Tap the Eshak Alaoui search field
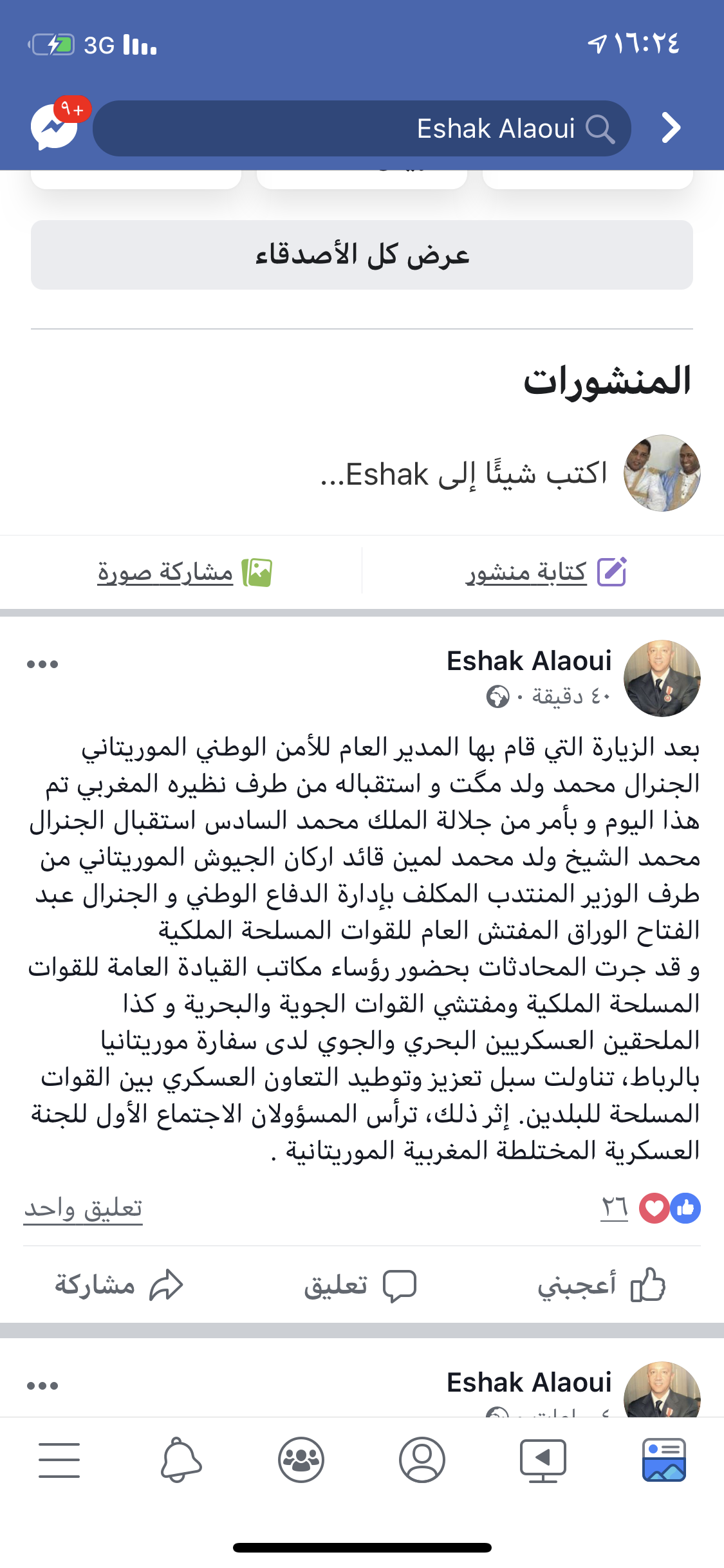The height and width of the screenshot is (1568, 724). (360, 128)
